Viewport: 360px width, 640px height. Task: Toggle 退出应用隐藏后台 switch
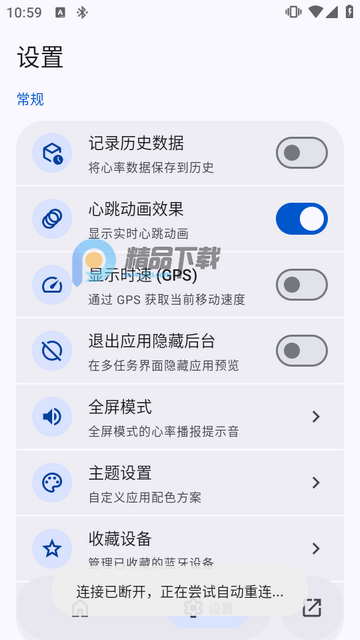point(302,351)
